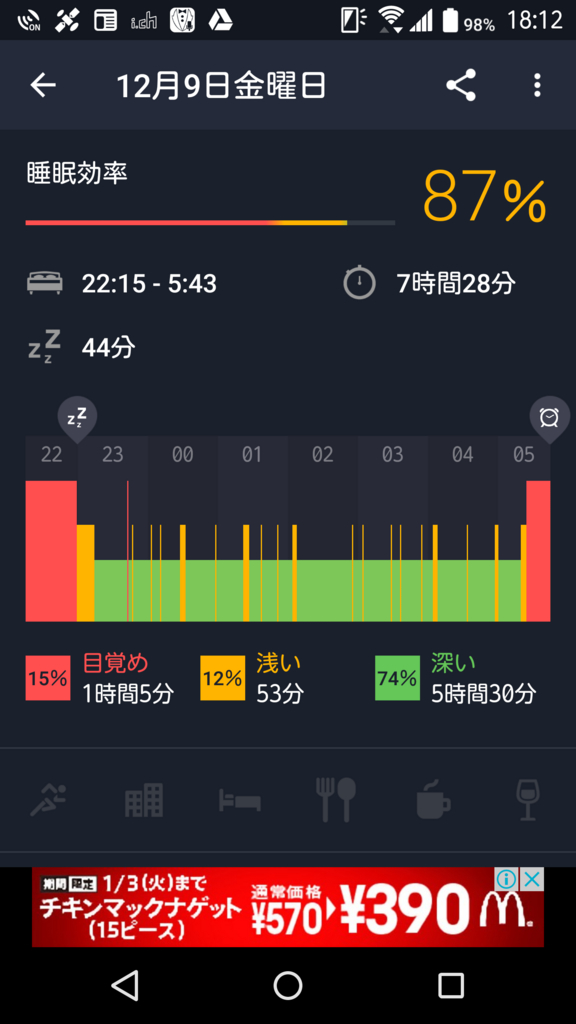Open recent apps from navigation bar
Viewport: 576px width, 1024px height.
pyautogui.click(x=450, y=984)
